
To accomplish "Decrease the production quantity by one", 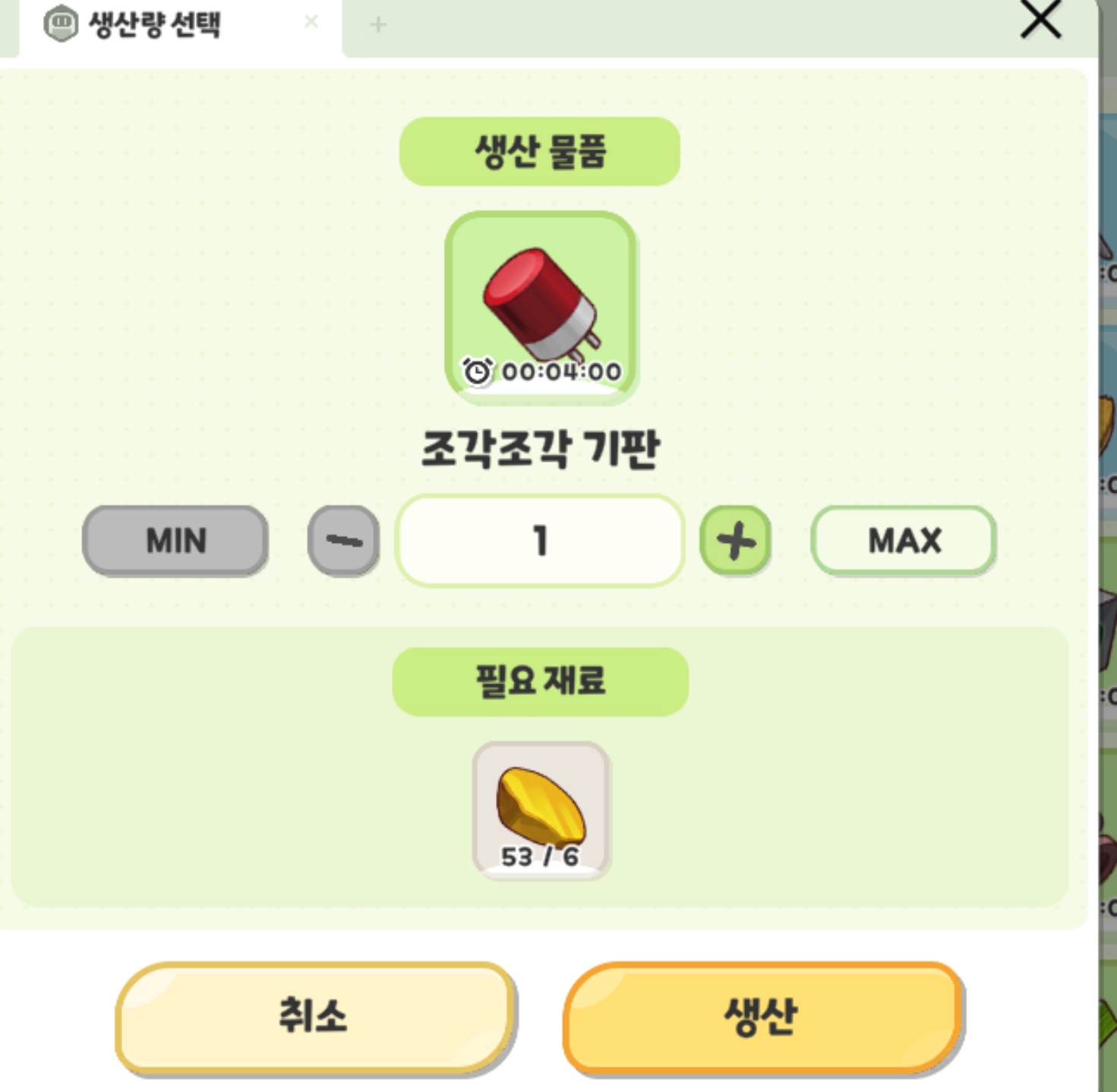I will pyautogui.click(x=343, y=541).
